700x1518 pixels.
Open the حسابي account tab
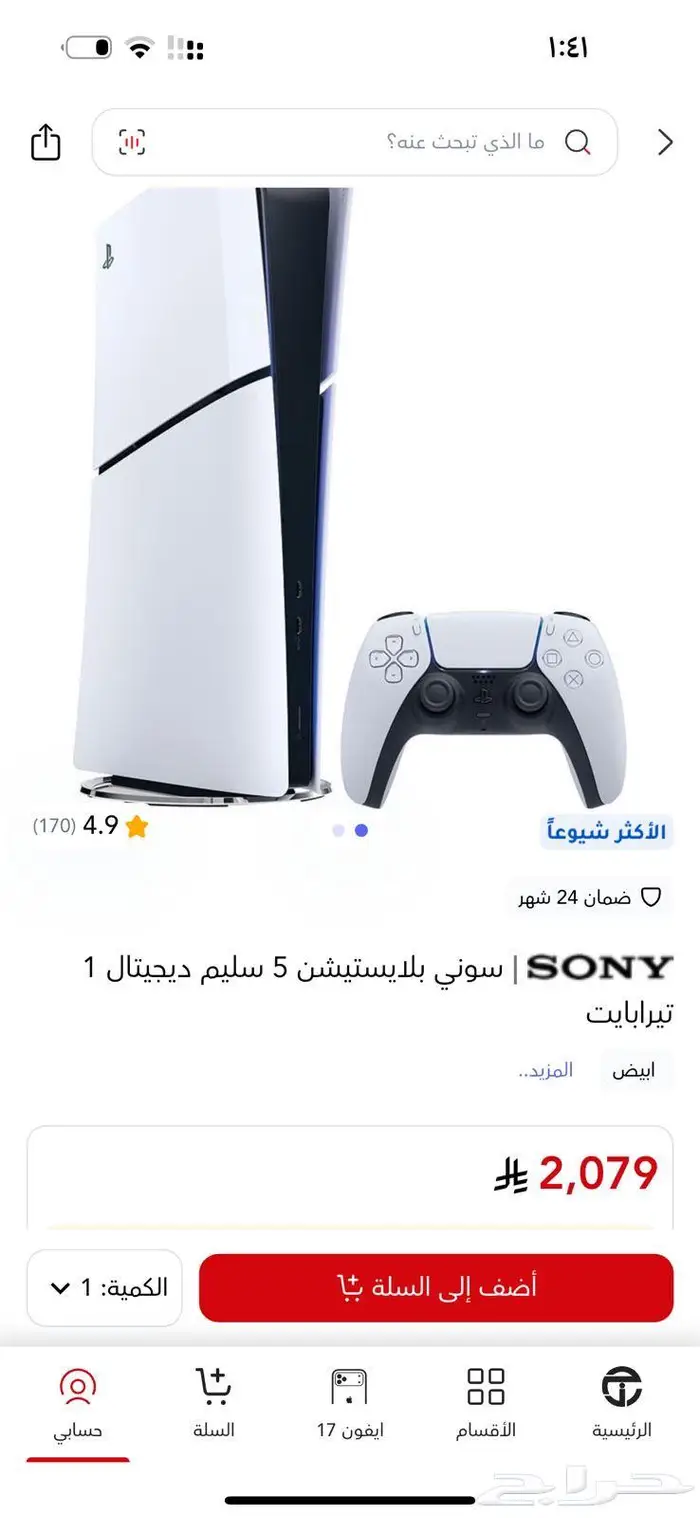click(x=78, y=1402)
